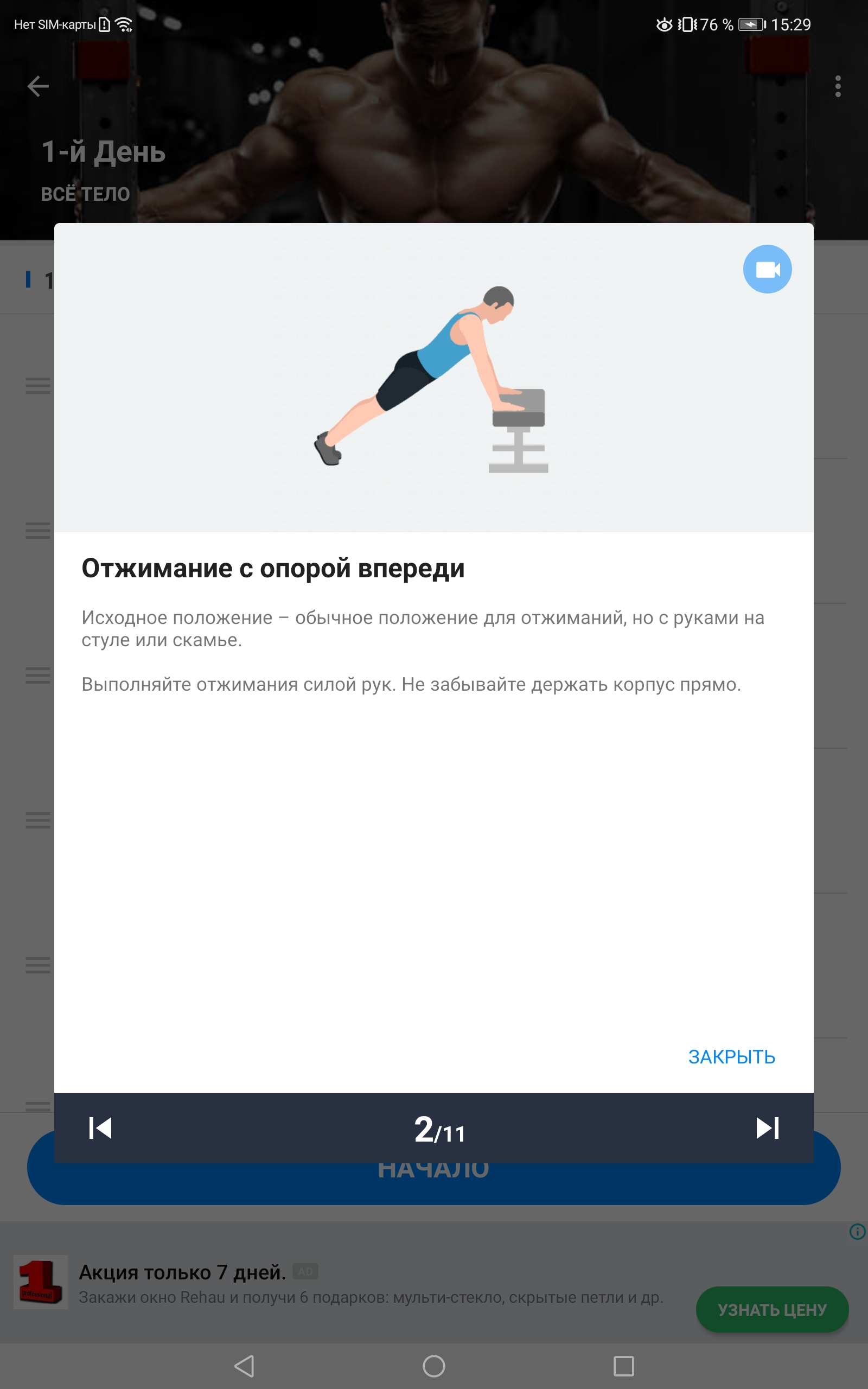Tap УЗНАТЬ ЦЕНУ in the ad
Image resolution: width=868 pixels, height=1389 pixels.
click(x=772, y=1309)
